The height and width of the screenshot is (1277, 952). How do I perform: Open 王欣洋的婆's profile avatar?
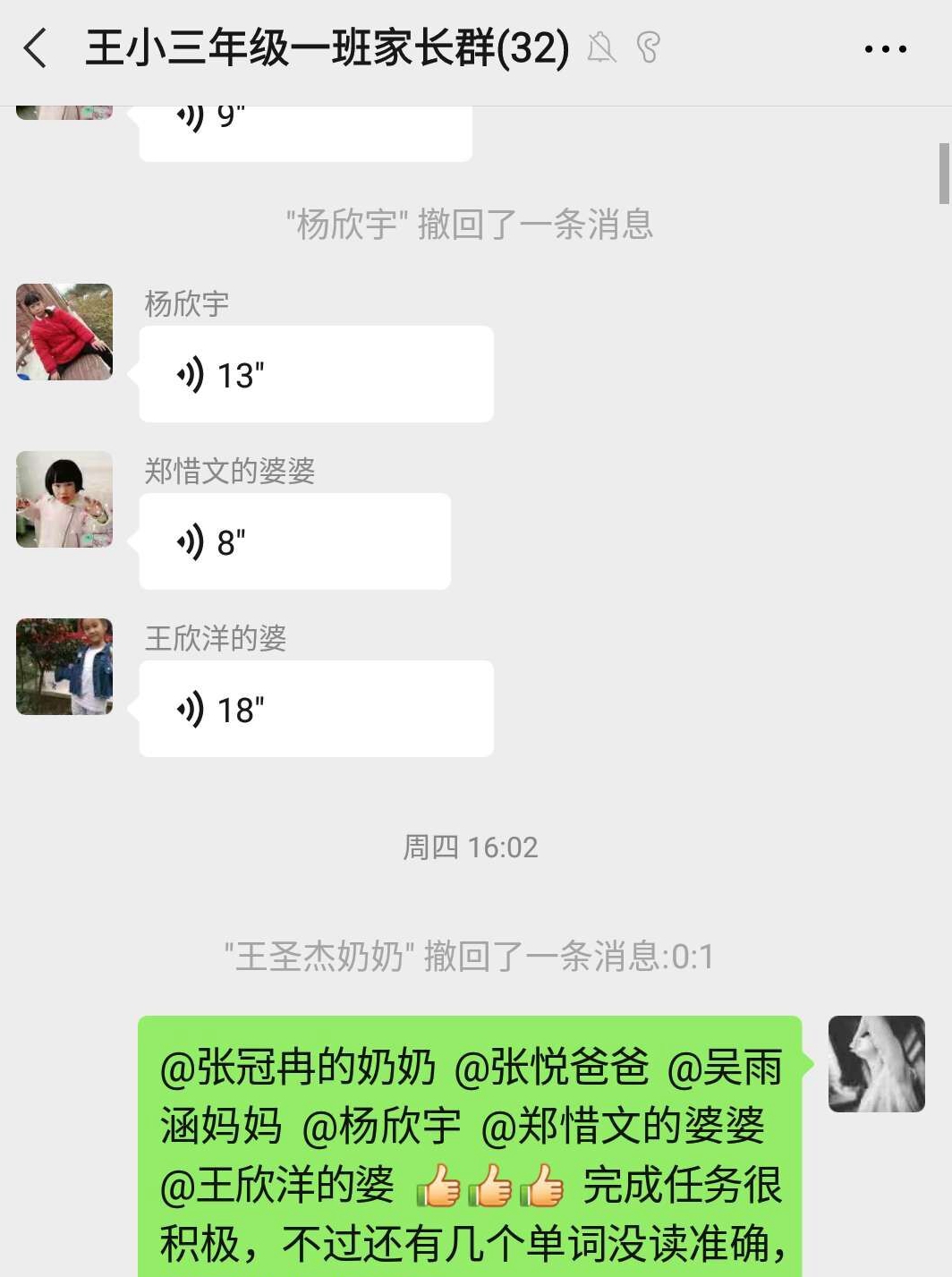tap(64, 667)
